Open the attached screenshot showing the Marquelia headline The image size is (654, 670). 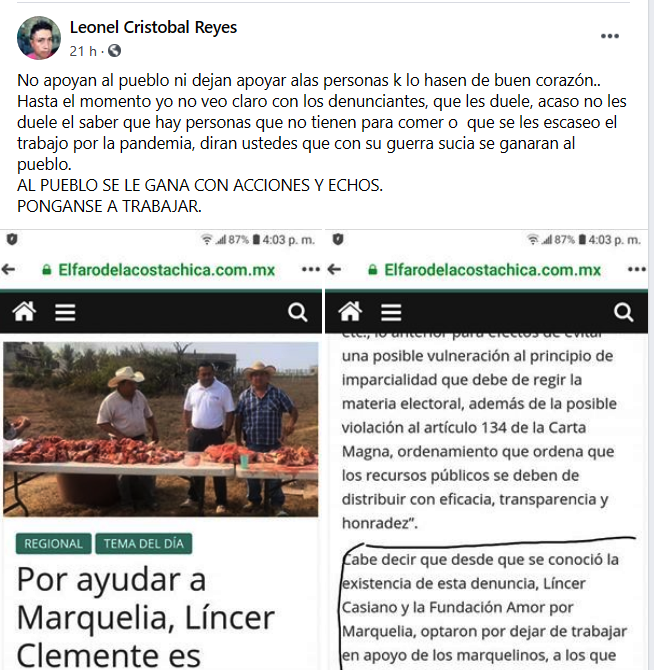[x=162, y=450]
